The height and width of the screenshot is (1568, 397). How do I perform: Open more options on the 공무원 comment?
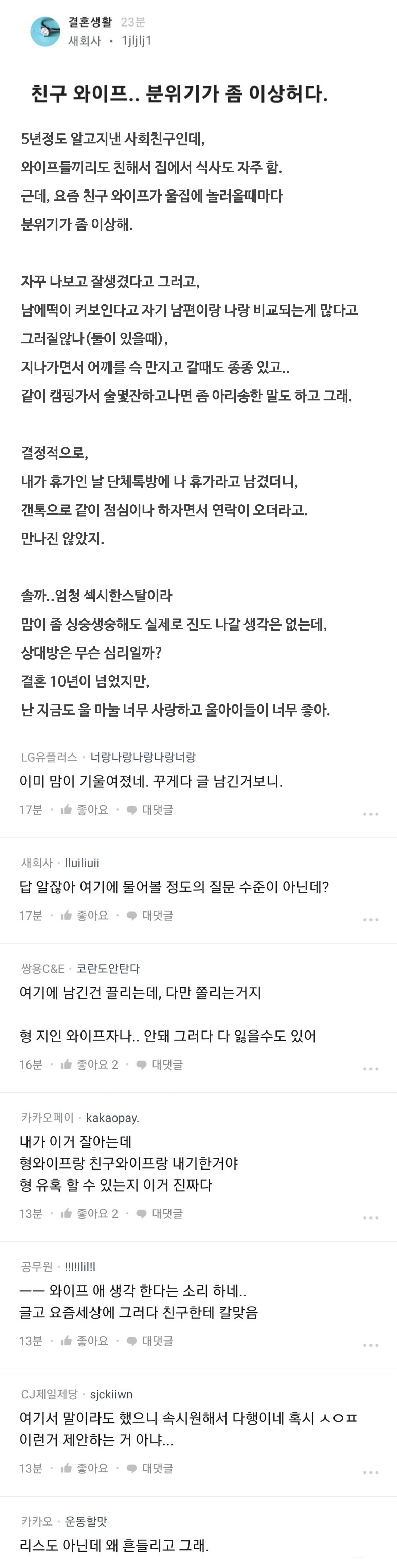pyautogui.click(x=370, y=1345)
